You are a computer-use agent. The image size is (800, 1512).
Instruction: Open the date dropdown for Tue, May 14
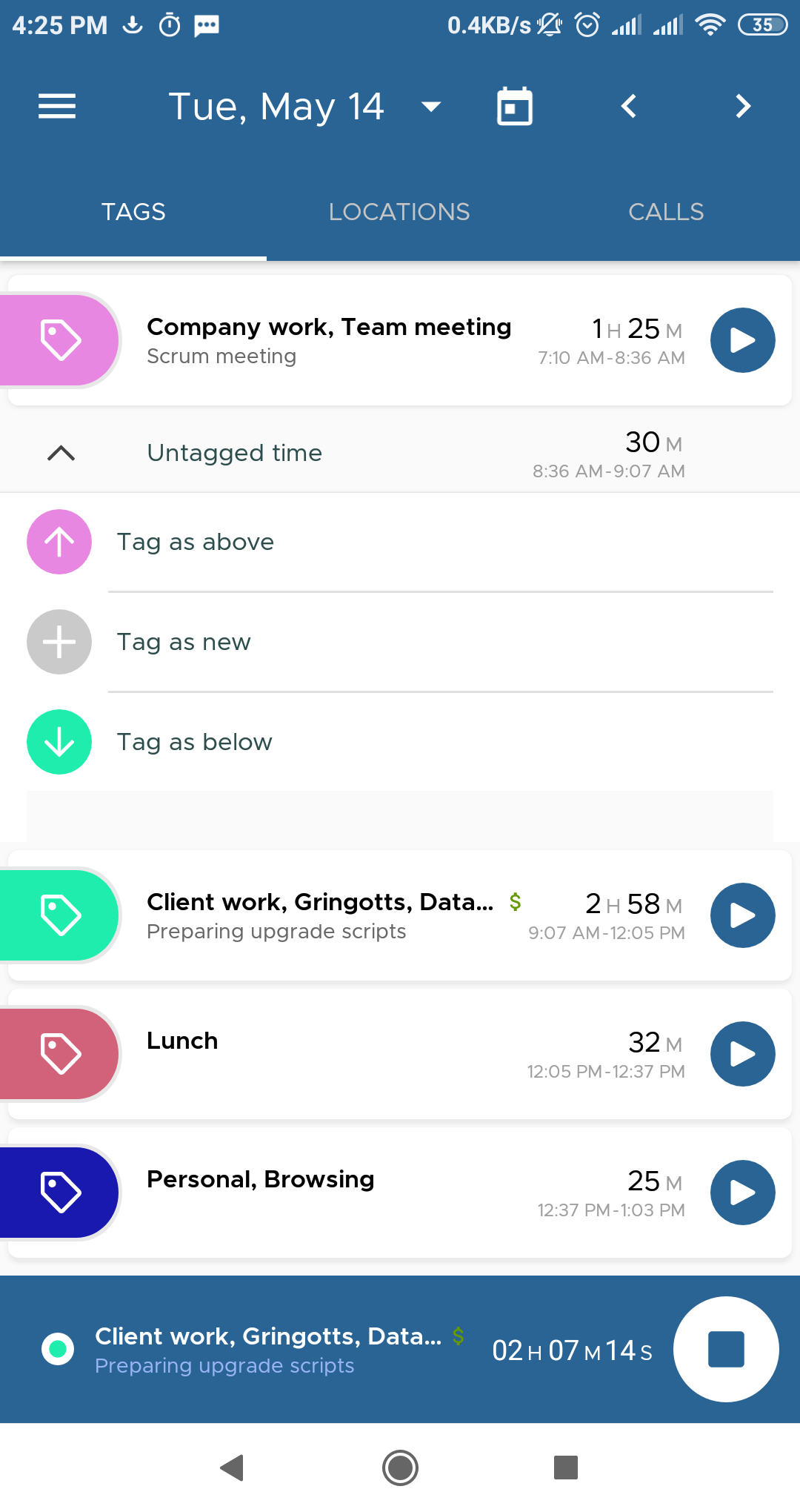pyautogui.click(x=430, y=107)
